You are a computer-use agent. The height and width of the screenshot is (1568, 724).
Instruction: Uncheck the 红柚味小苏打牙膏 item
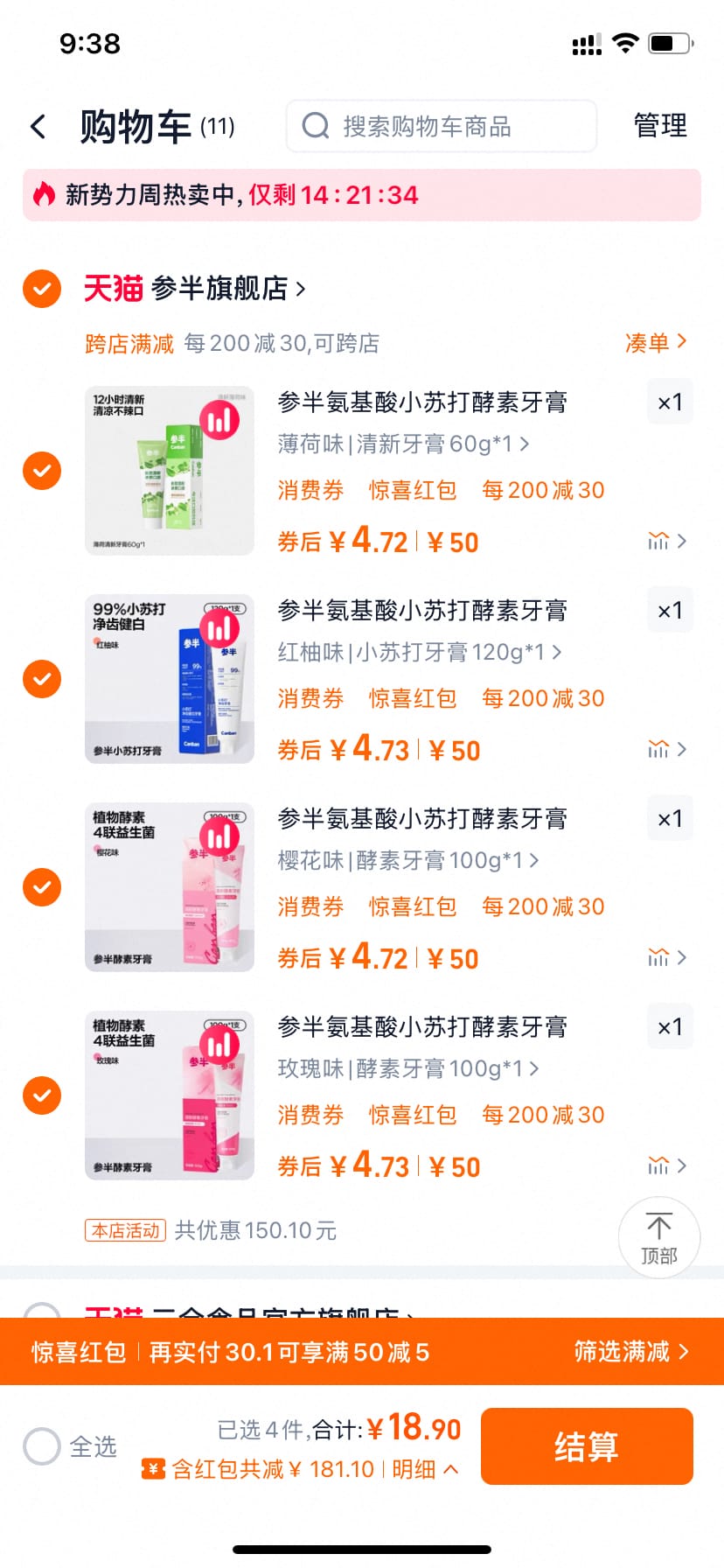[41, 678]
